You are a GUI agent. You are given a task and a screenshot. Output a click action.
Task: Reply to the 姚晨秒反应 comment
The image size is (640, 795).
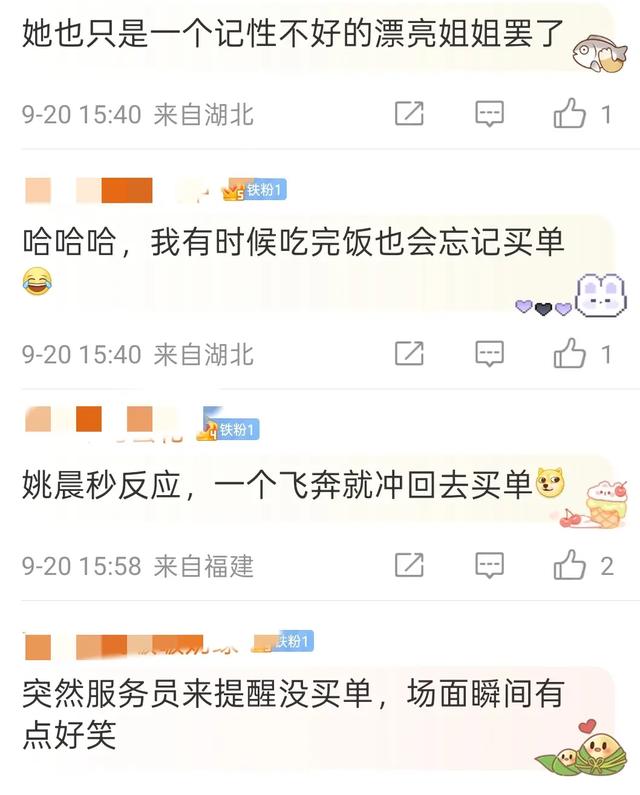pos(489,566)
